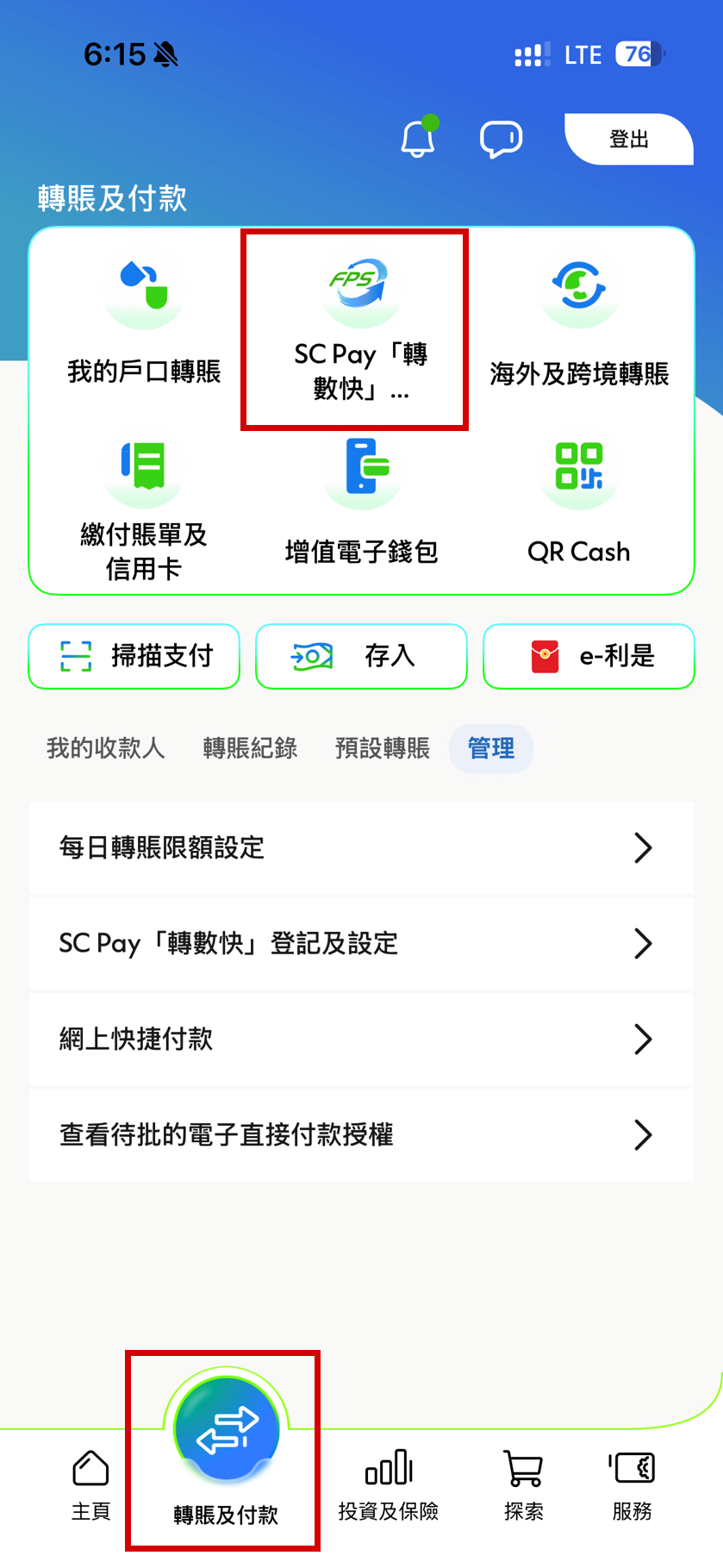This screenshot has height=1568, width=723.
Task: Select 我的戶口轉賬 account transfer icon
Action: [143, 319]
